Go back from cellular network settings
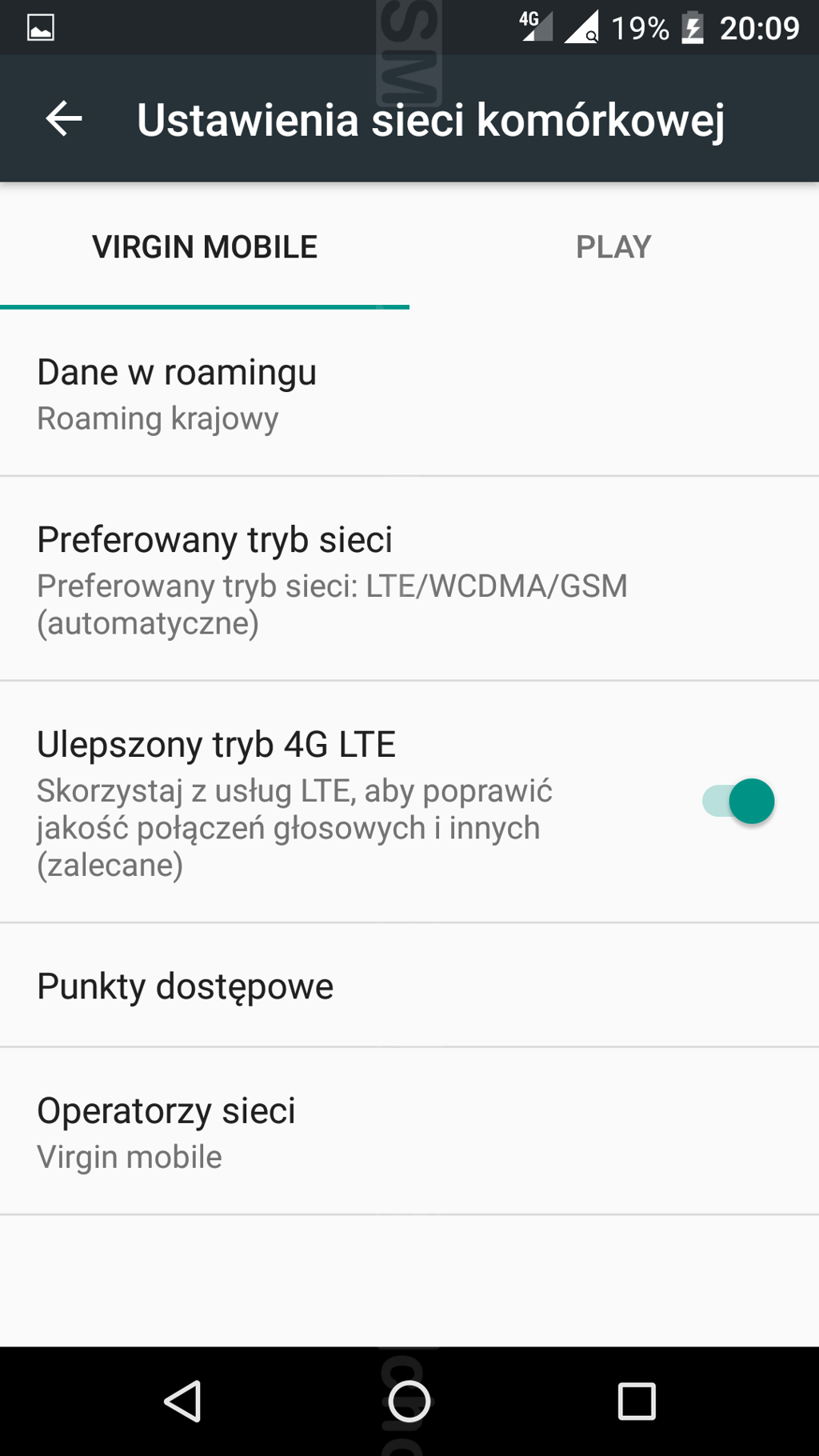Image resolution: width=819 pixels, height=1456 pixels. 64,119
